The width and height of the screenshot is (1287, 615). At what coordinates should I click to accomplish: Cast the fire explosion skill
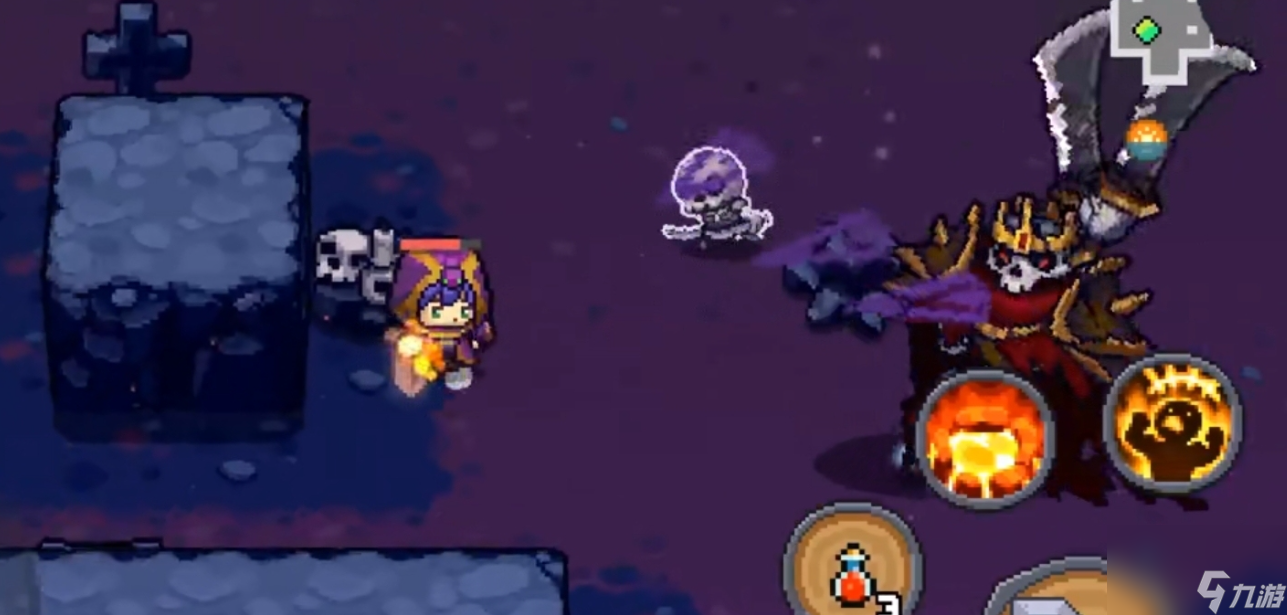pos(985,438)
